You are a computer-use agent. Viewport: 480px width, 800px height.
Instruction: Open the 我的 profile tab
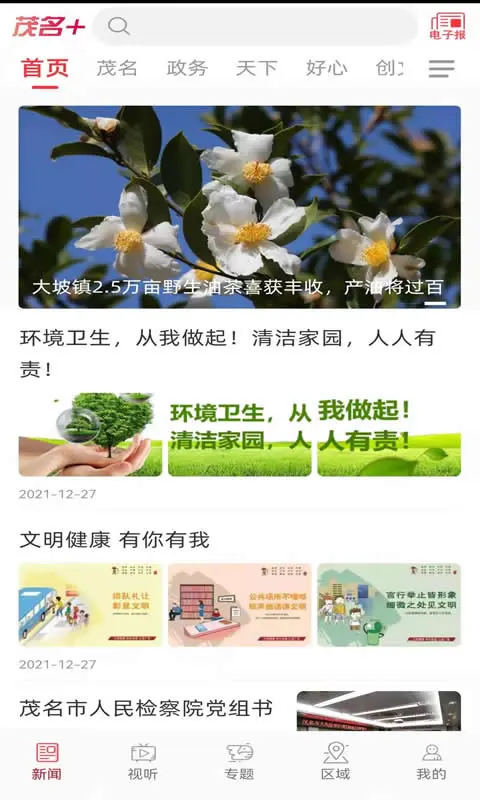click(x=431, y=761)
